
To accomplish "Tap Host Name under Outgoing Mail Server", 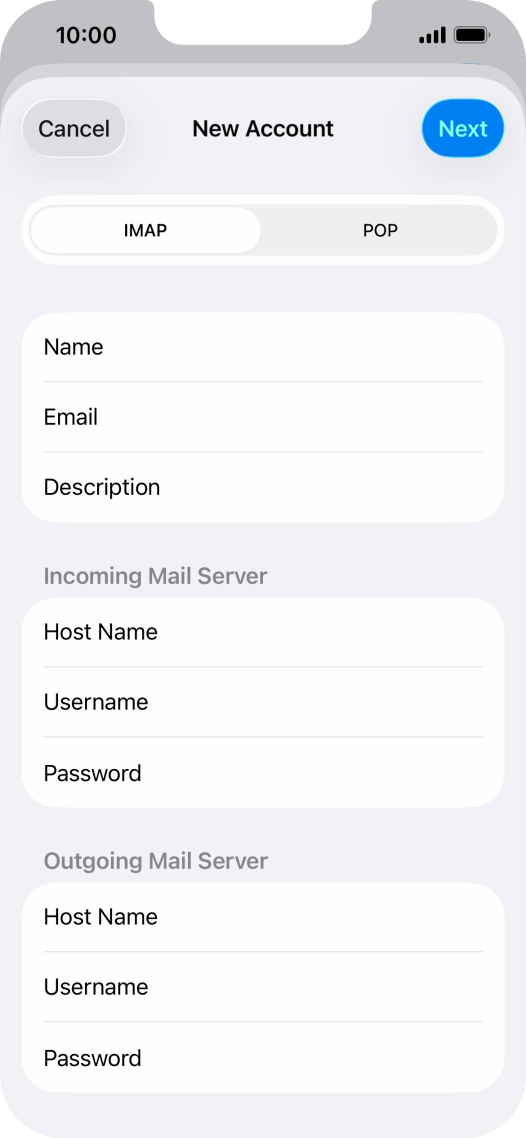I will (x=263, y=917).
